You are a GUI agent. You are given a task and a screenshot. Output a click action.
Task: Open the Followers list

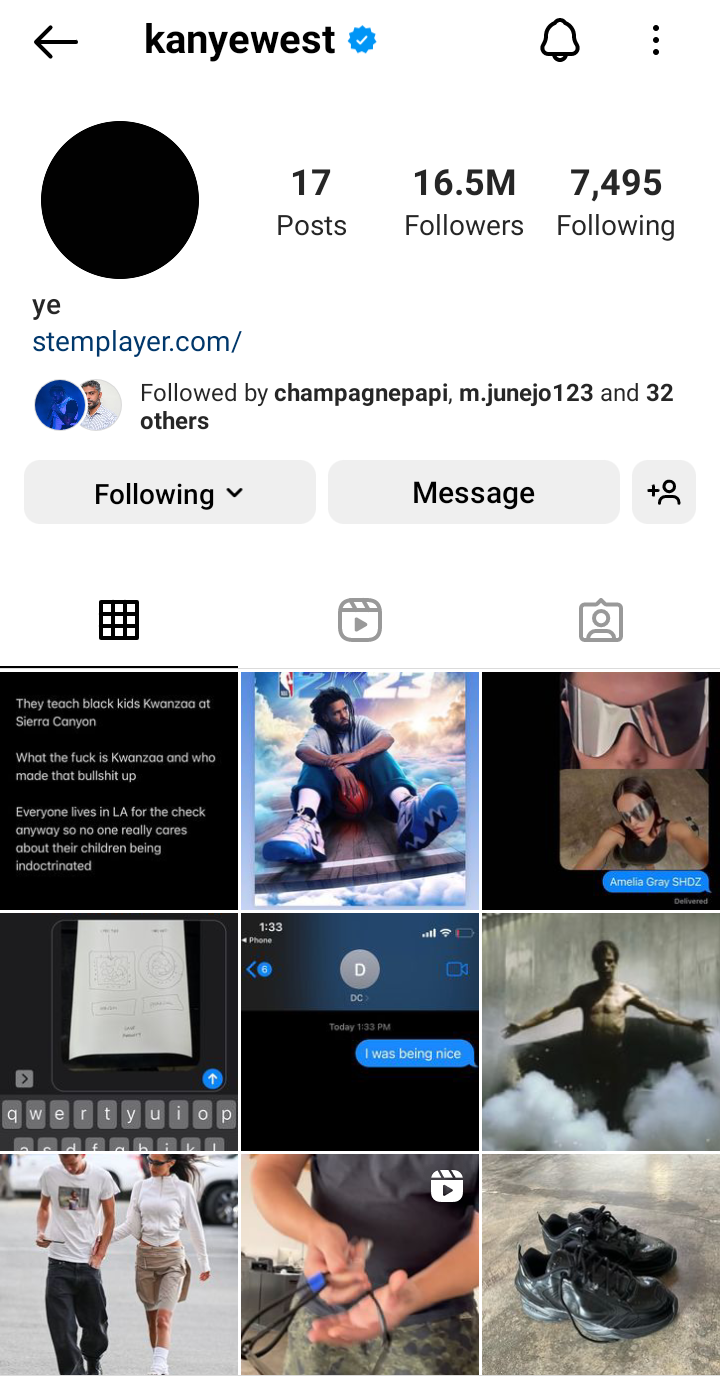tap(464, 203)
